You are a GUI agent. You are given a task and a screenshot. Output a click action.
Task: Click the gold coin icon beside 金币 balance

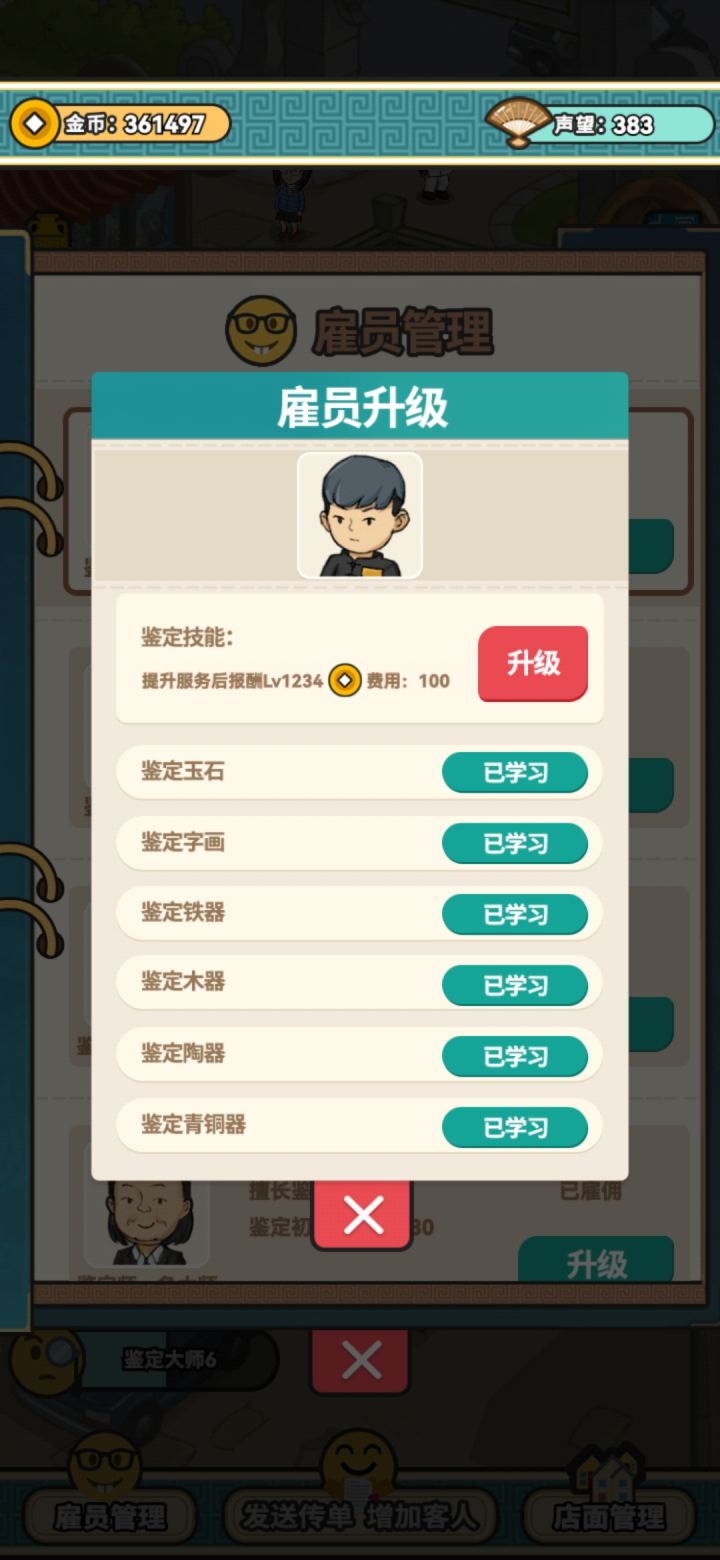(x=35, y=122)
